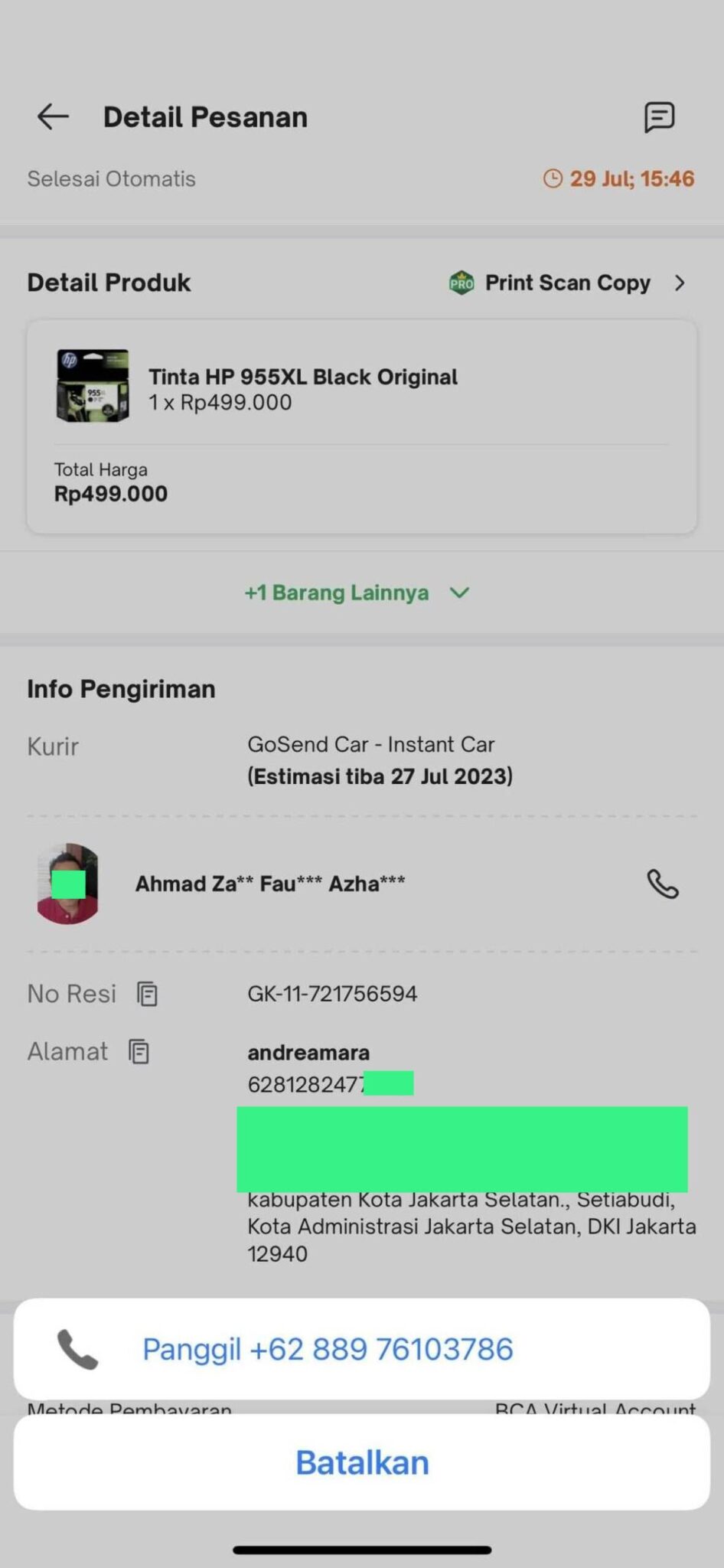Image resolution: width=724 pixels, height=1568 pixels.
Task: Tap Batalkan to cancel the order
Action: pyautogui.click(x=361, y=1462)
